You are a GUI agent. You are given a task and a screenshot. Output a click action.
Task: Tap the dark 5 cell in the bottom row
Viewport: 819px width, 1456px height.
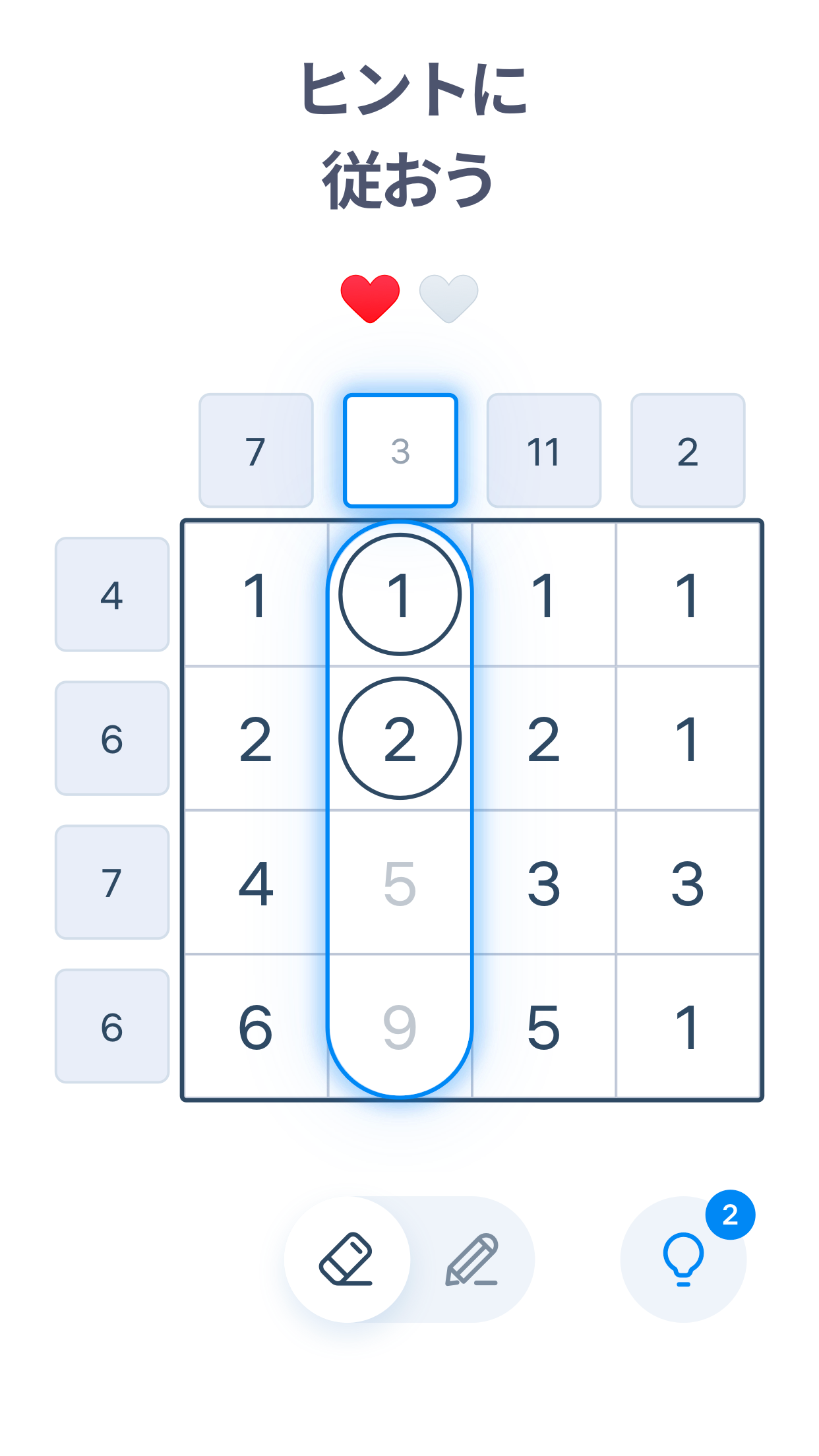click(543, 1027)
